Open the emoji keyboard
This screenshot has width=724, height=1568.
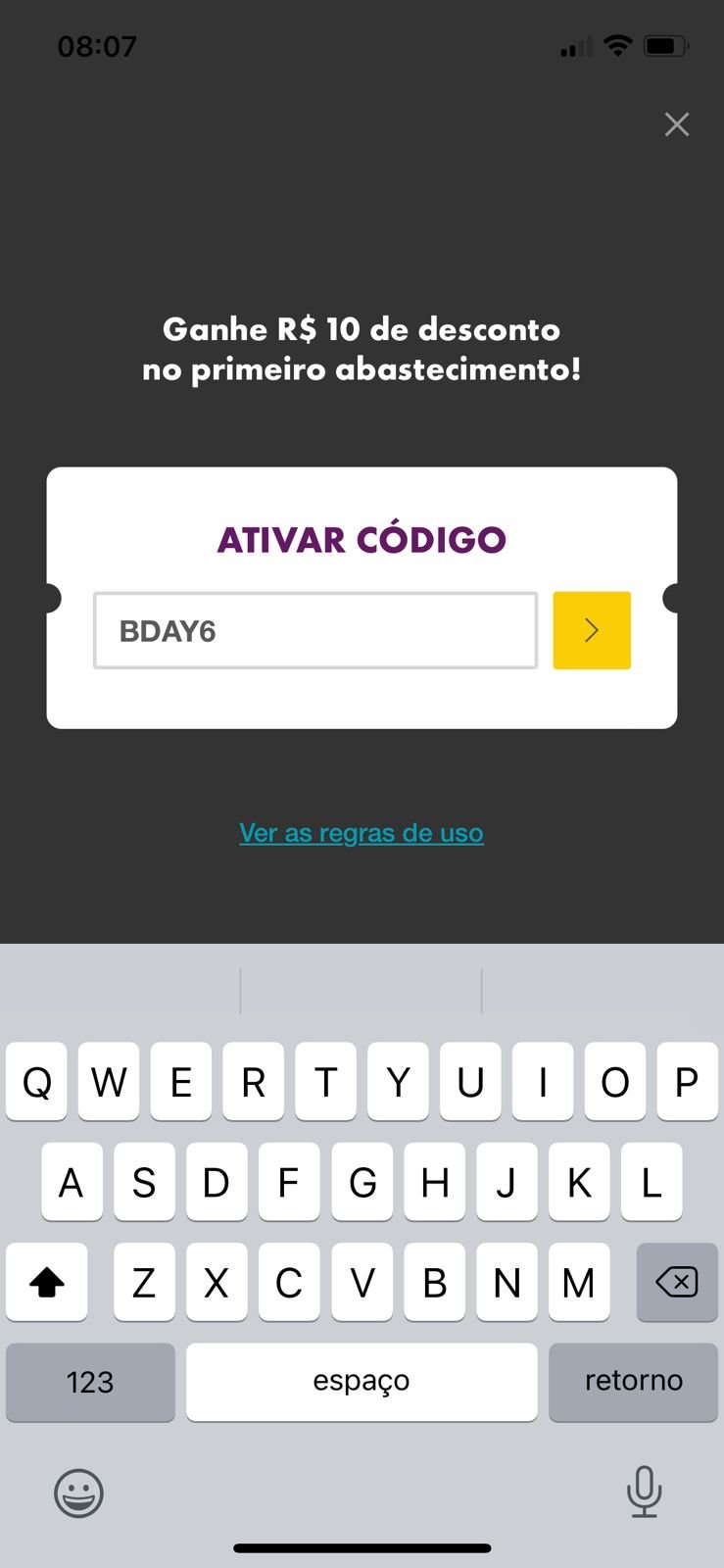[78, 1494]
